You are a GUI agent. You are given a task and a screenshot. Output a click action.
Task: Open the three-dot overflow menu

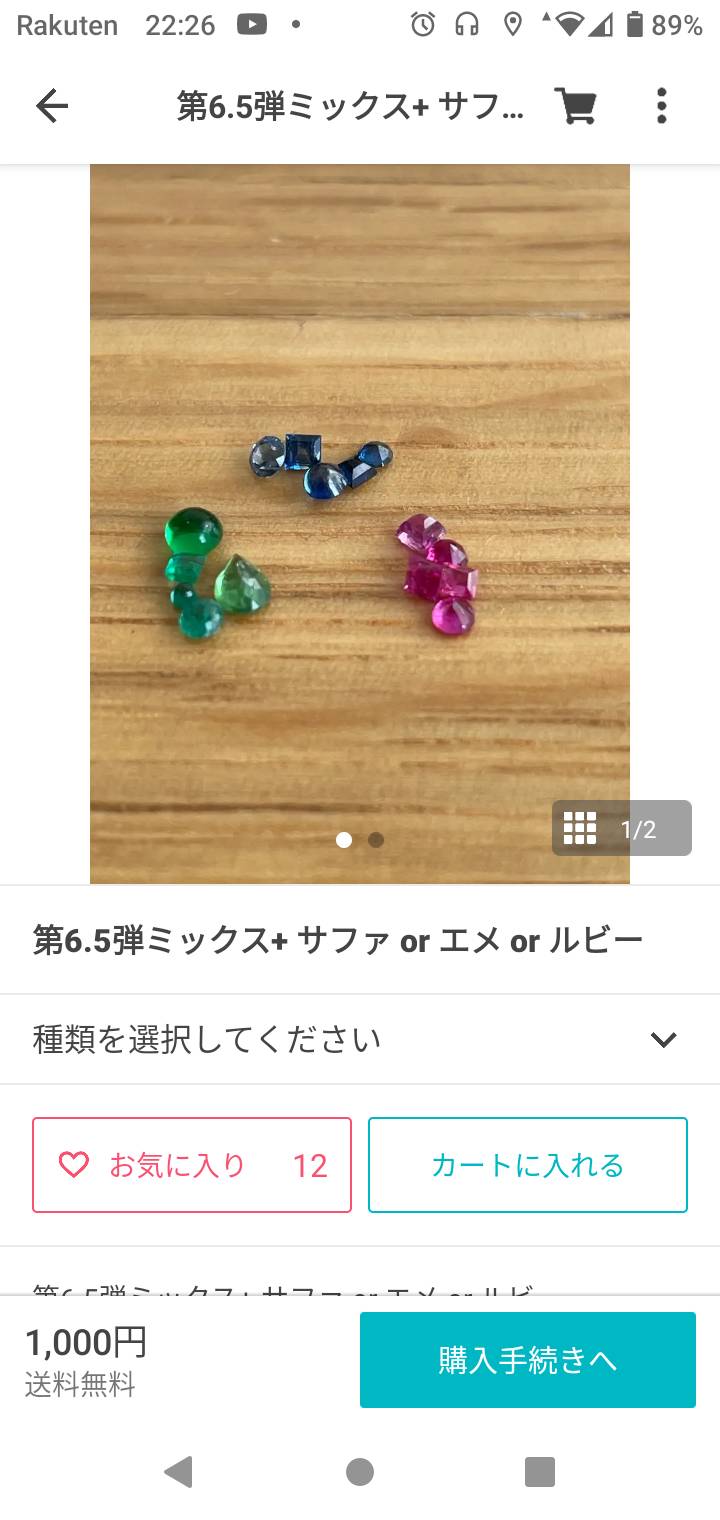661,105
